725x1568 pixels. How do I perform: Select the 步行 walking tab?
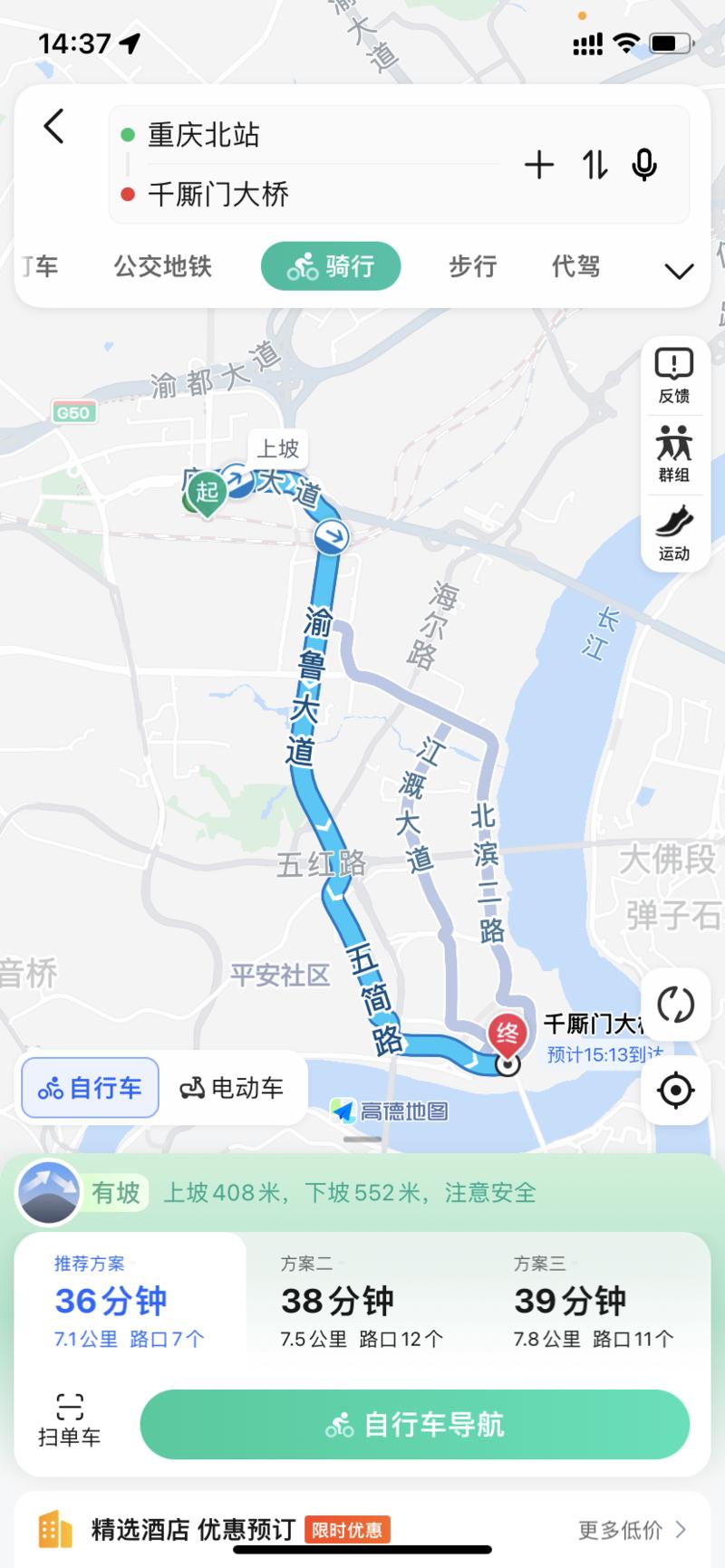(x=472, y=266)
